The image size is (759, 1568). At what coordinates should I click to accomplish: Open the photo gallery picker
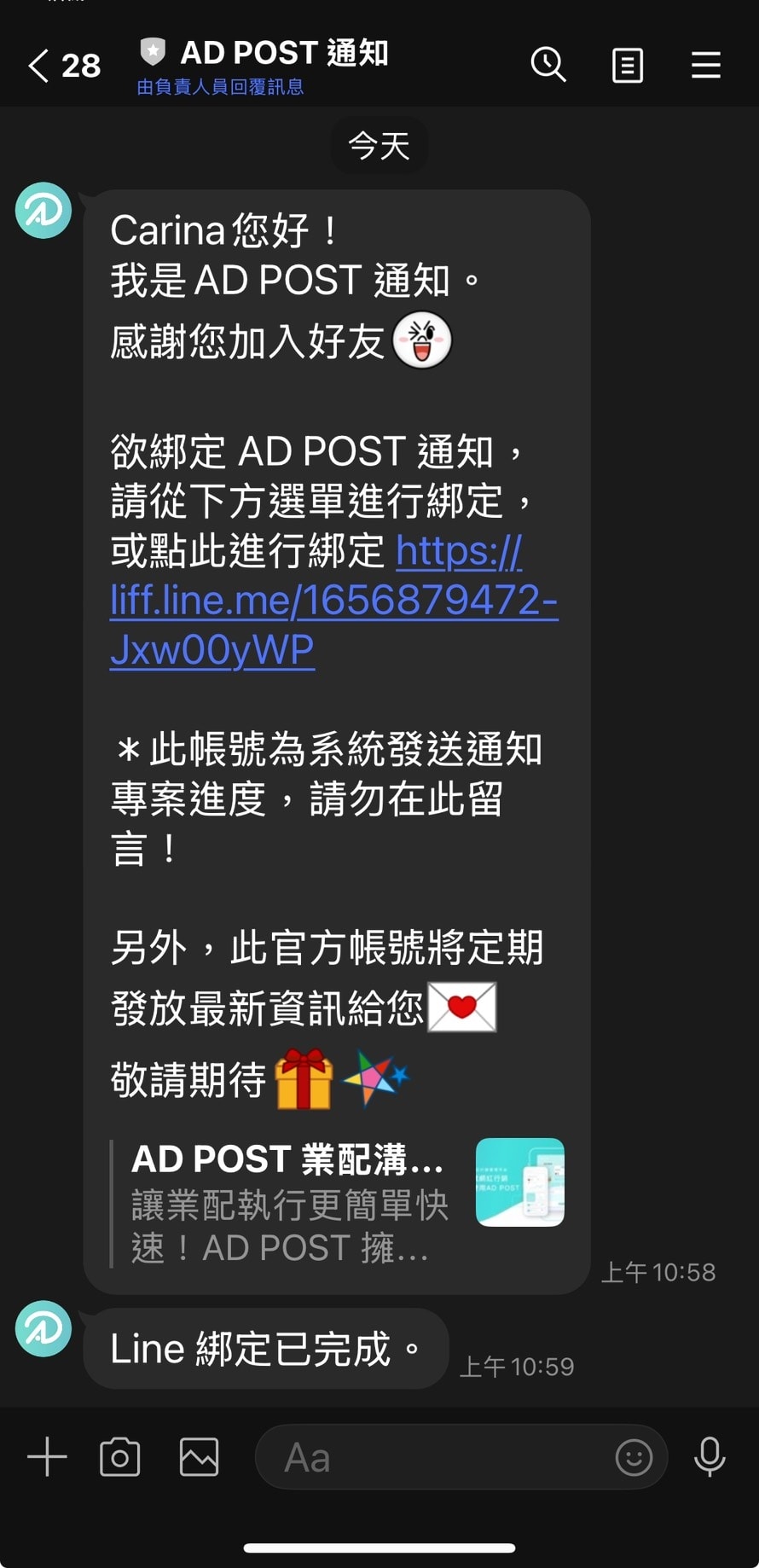coord(199,1456)
